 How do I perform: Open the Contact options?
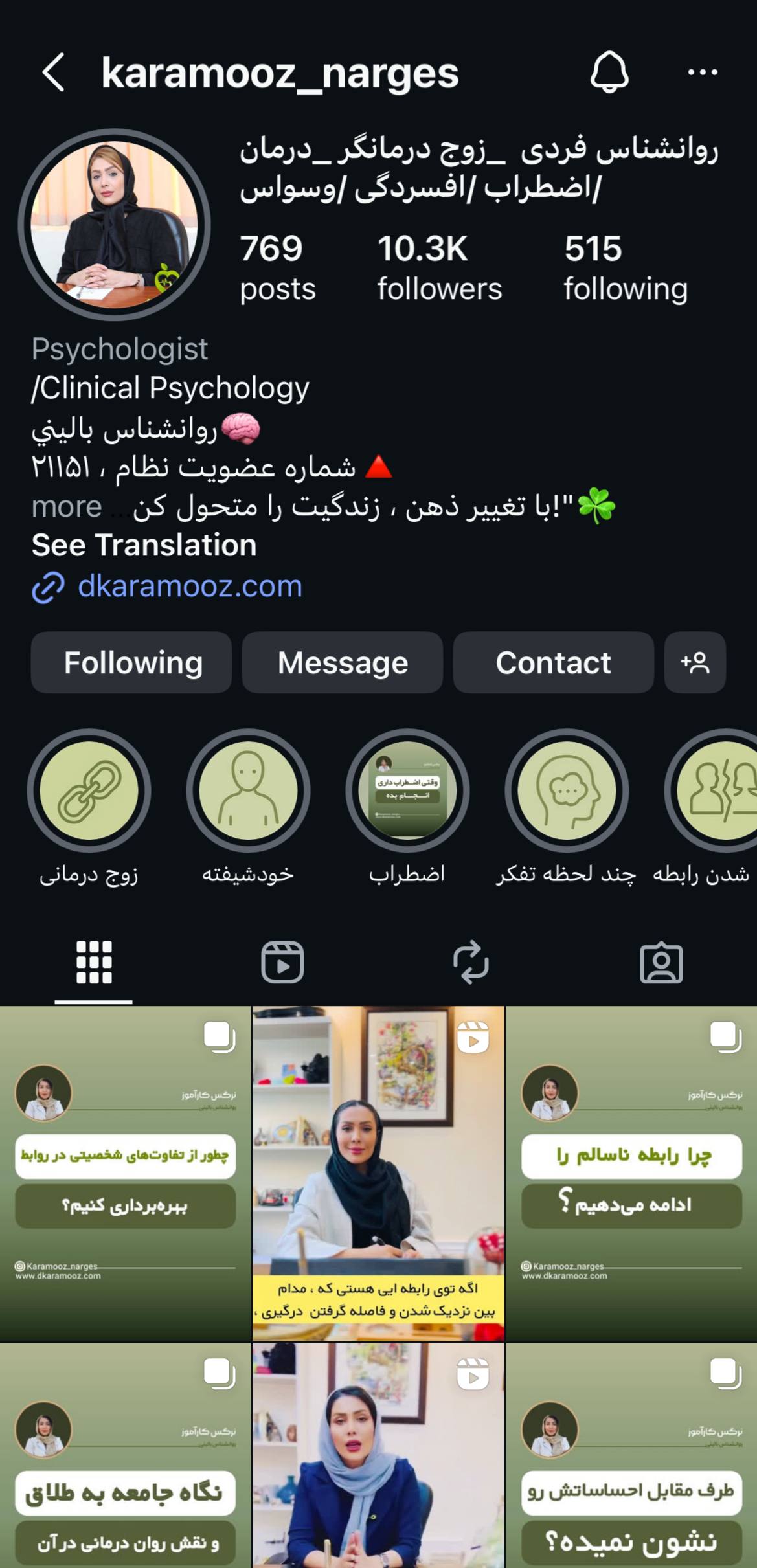click(x=553, y=662)
